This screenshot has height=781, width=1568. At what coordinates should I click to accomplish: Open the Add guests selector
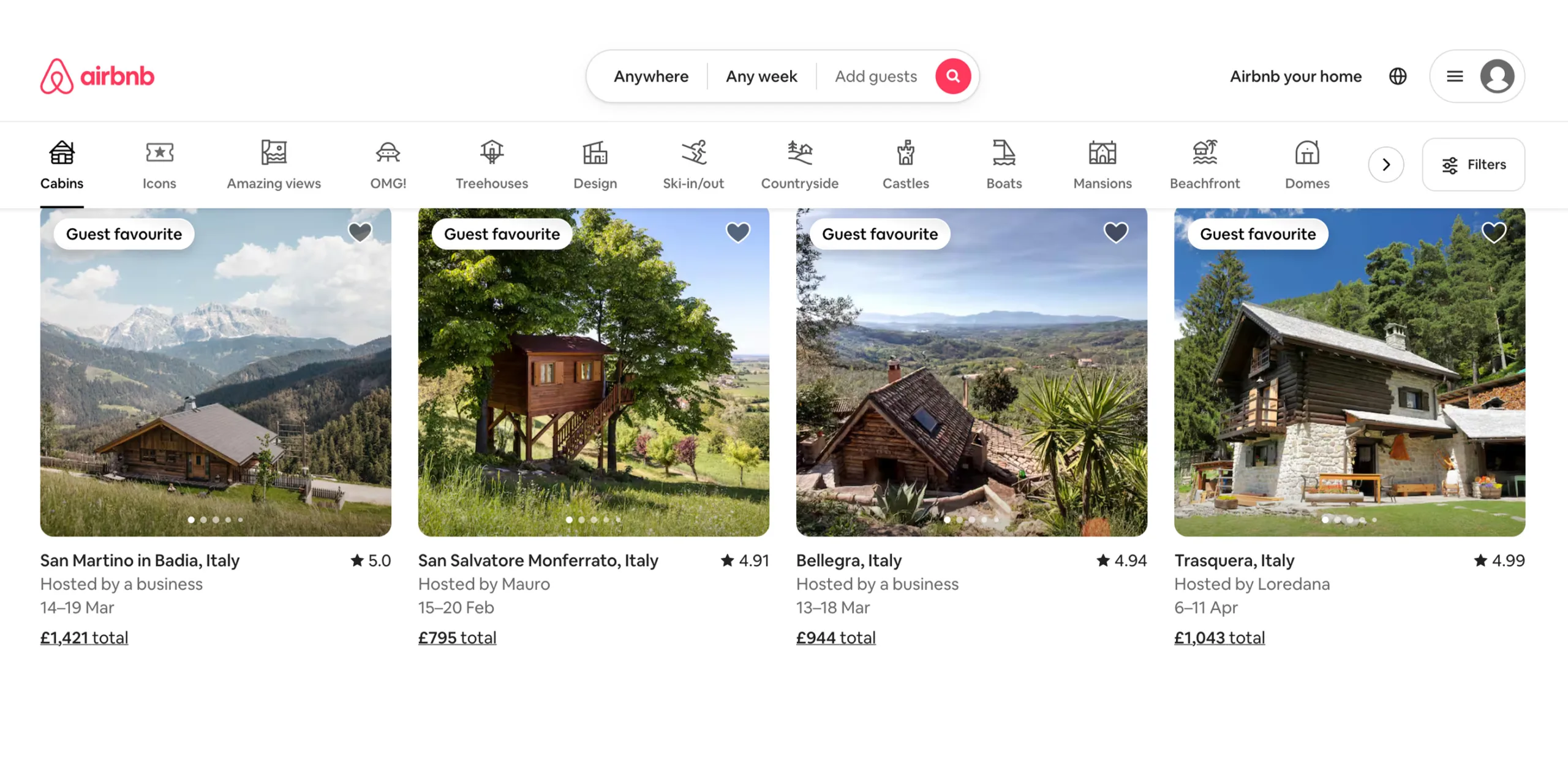tap(875, 76)
